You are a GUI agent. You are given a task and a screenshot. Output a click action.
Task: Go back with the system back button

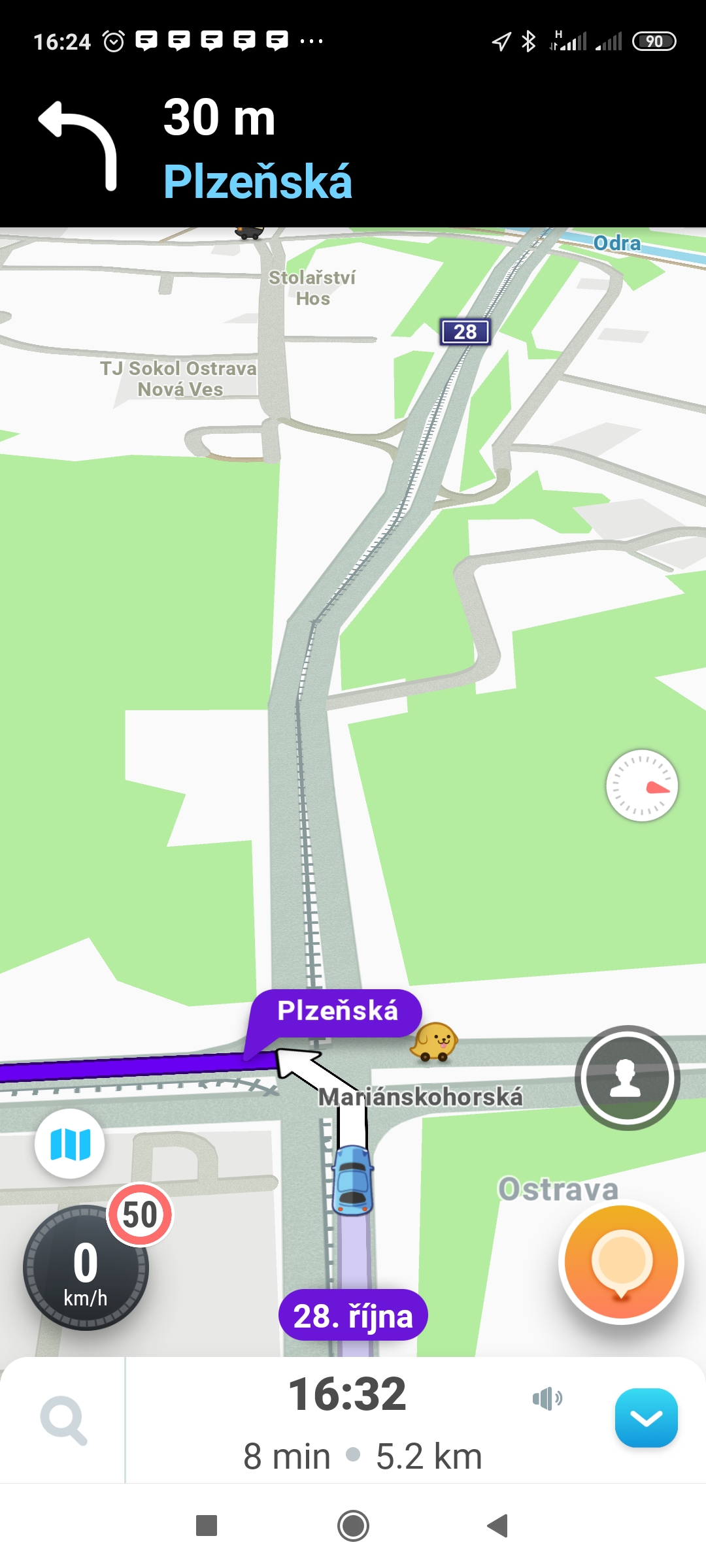coord(498,1526)
